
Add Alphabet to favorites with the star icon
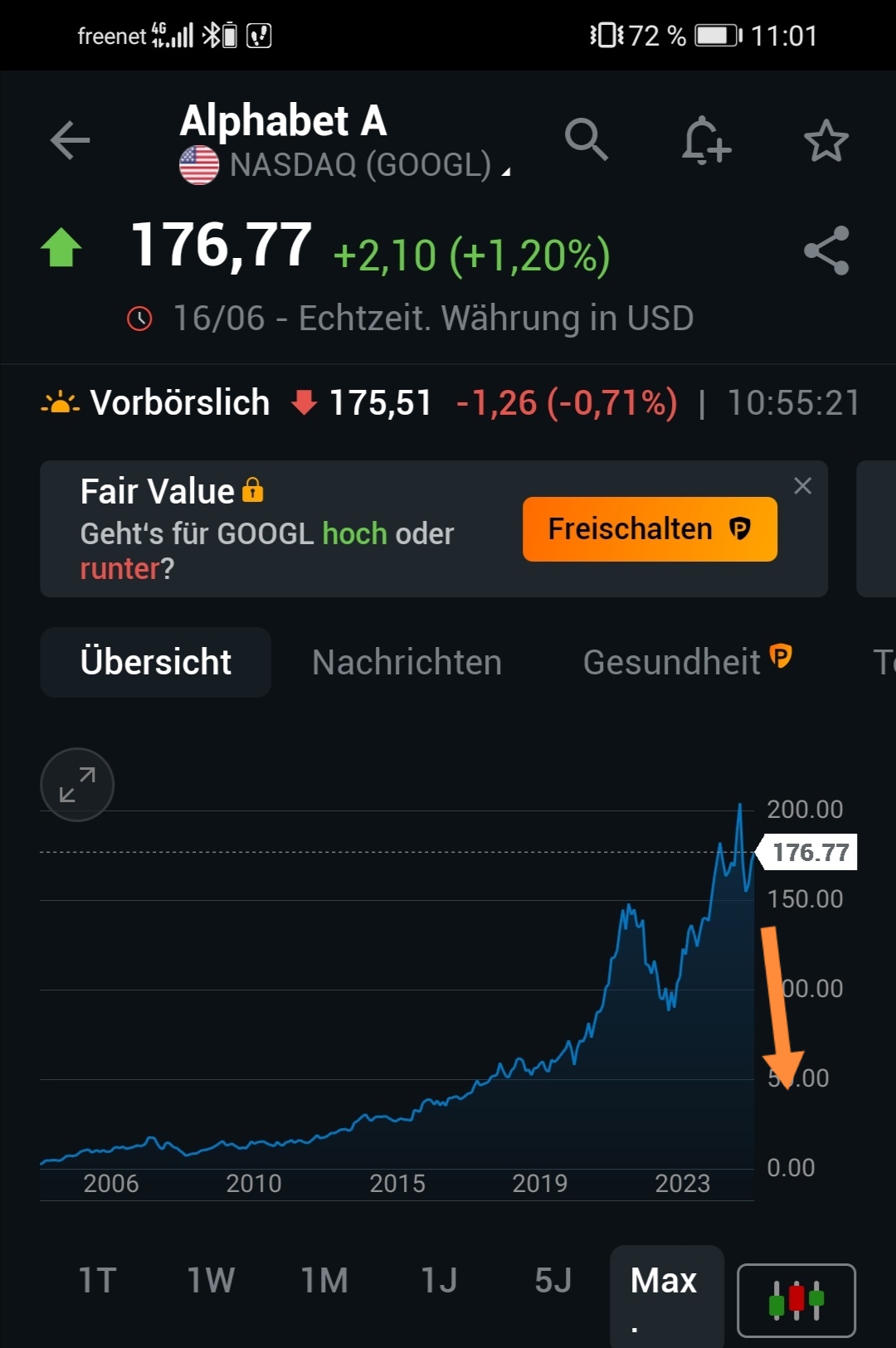click(826, 140)
